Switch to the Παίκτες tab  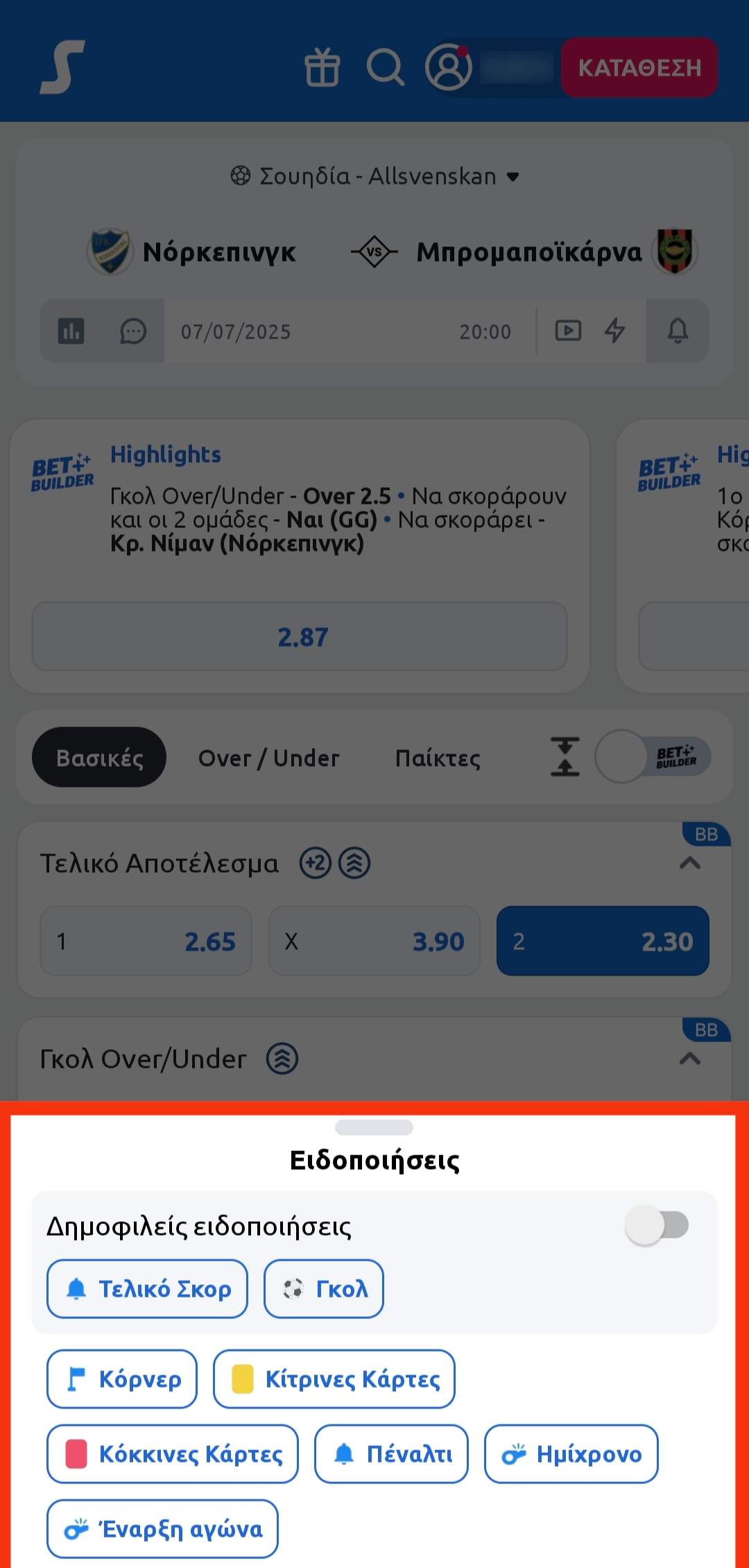click(x=438, y=758)
